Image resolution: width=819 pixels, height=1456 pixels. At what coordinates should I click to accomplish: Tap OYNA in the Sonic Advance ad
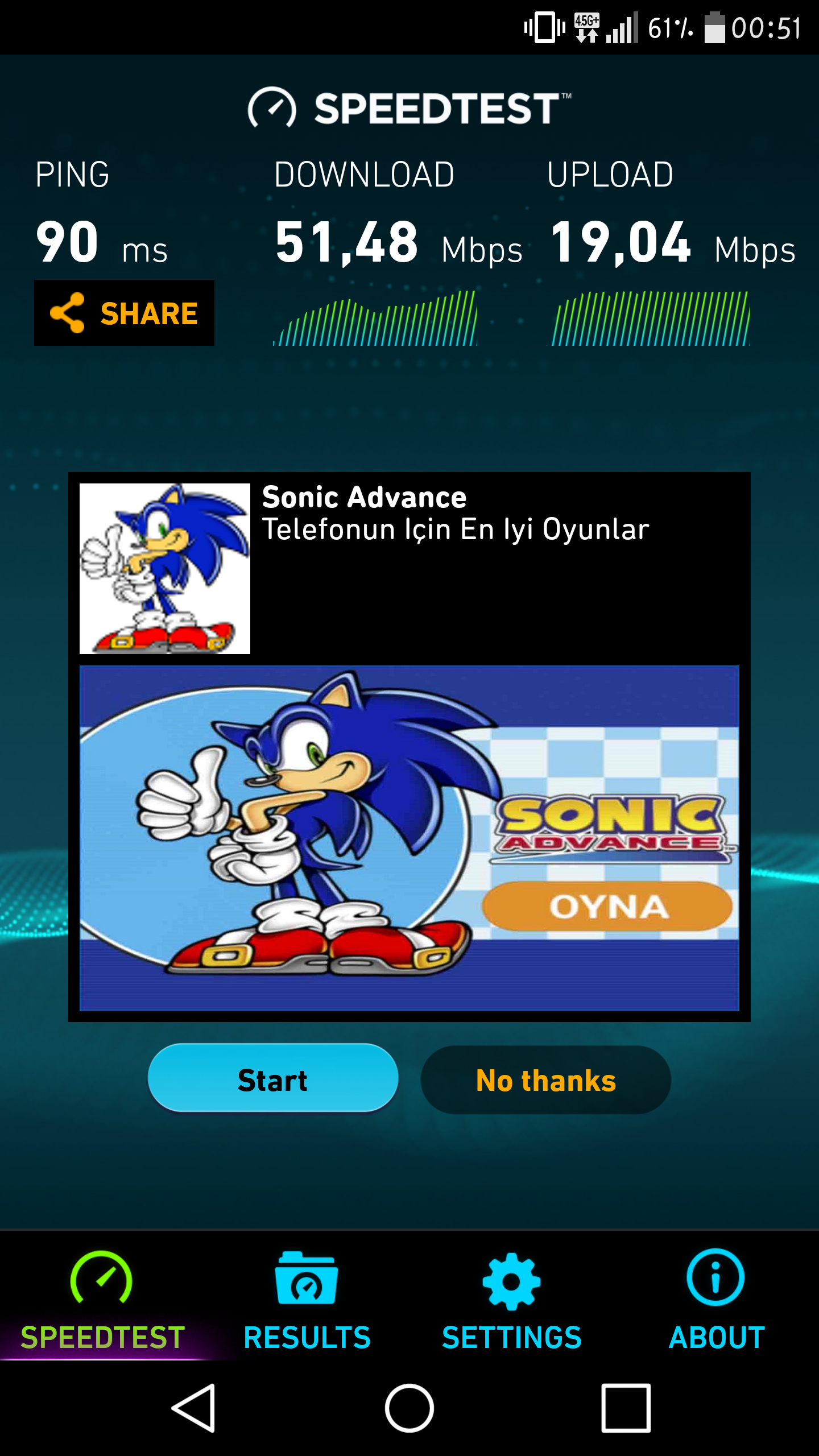click(608, 907)
